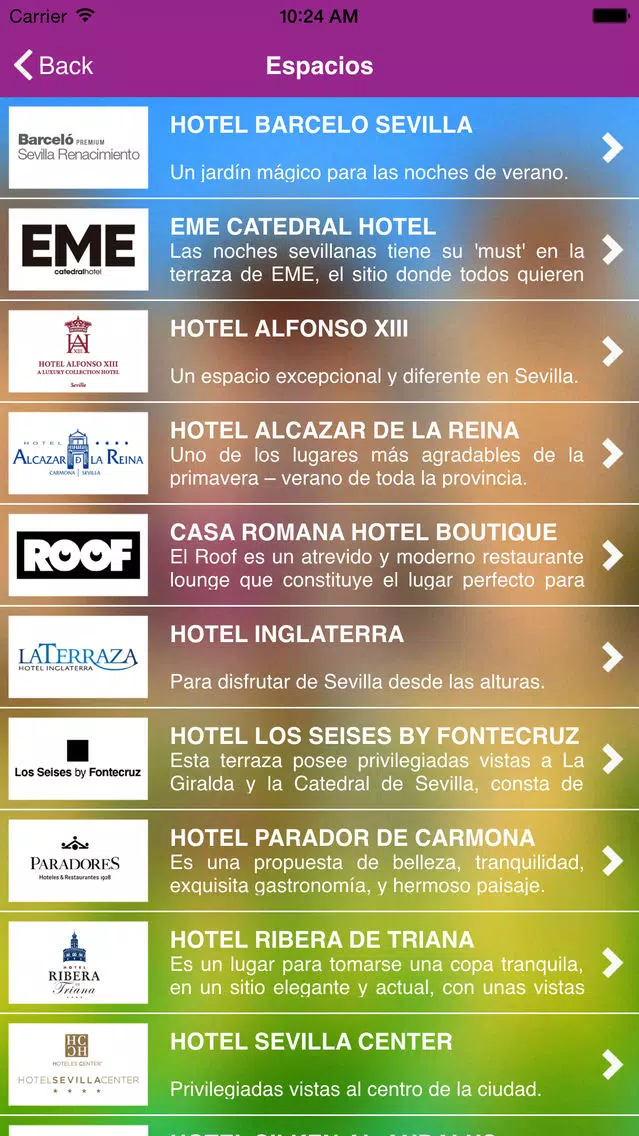Screen dimensions: 639x1136
Task: Open the Hotel Barcelo Sevilla row
Action: pyautogui.click(x=320, y=148)
